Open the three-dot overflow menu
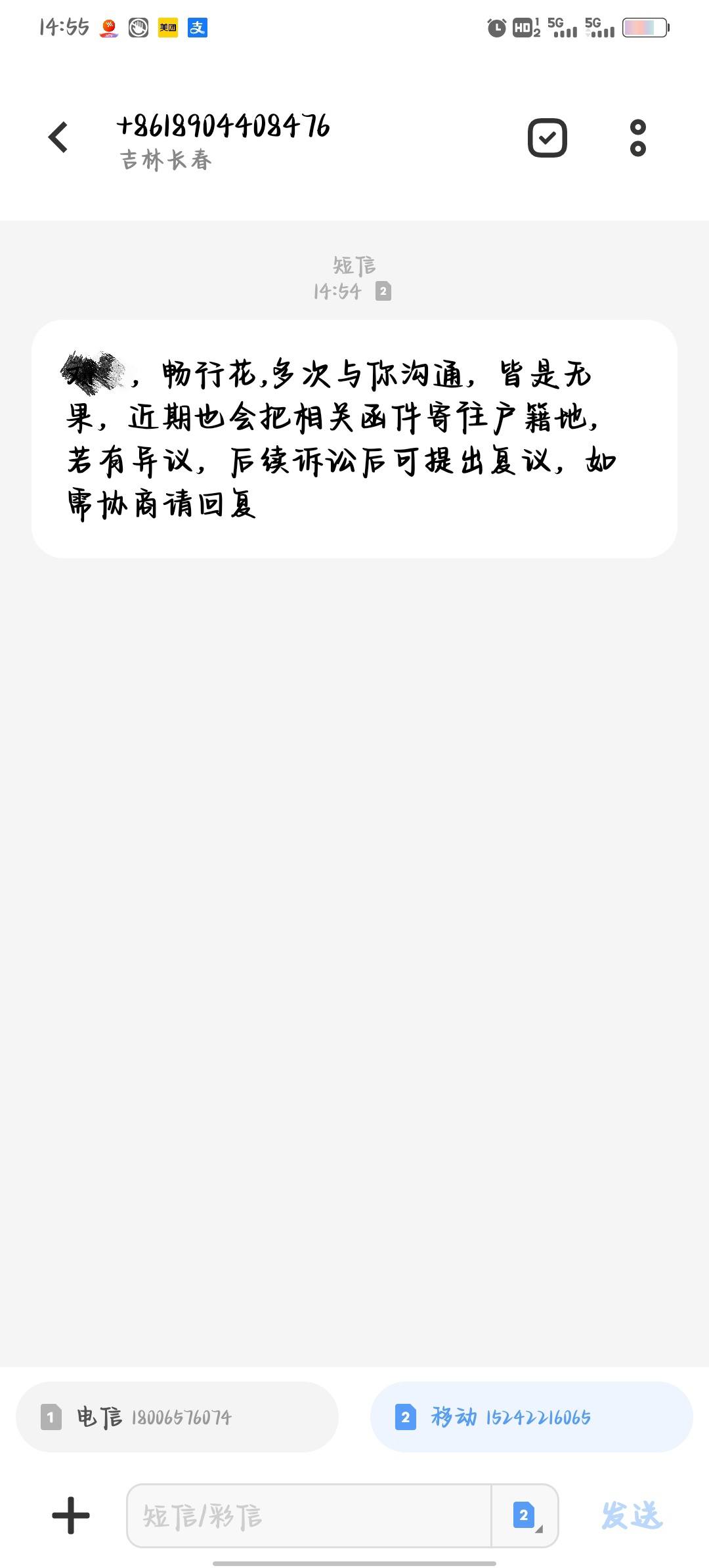The image size is (709, 1568). (638, 138)
